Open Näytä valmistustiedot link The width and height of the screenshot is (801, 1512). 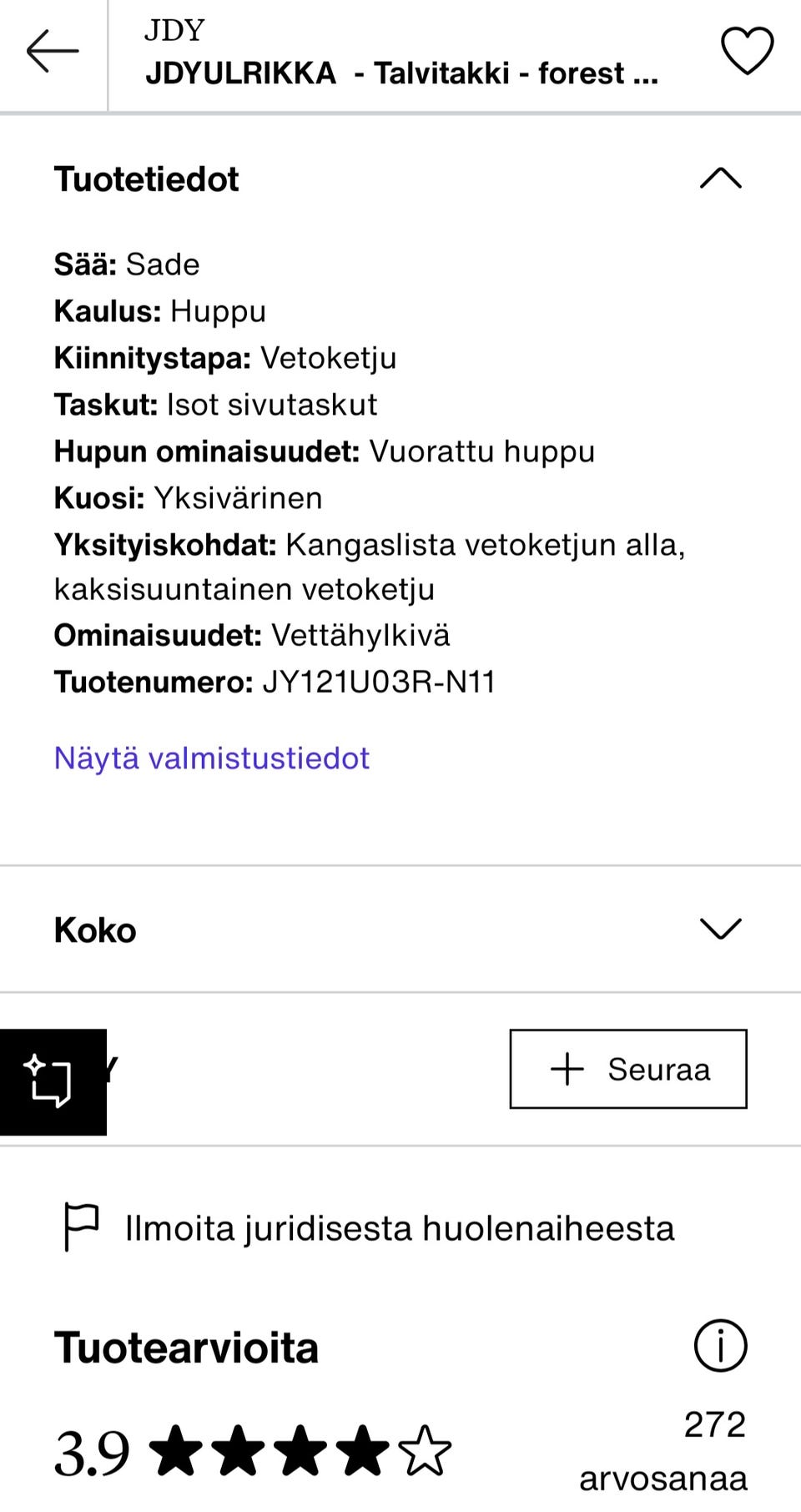[213, 758]
